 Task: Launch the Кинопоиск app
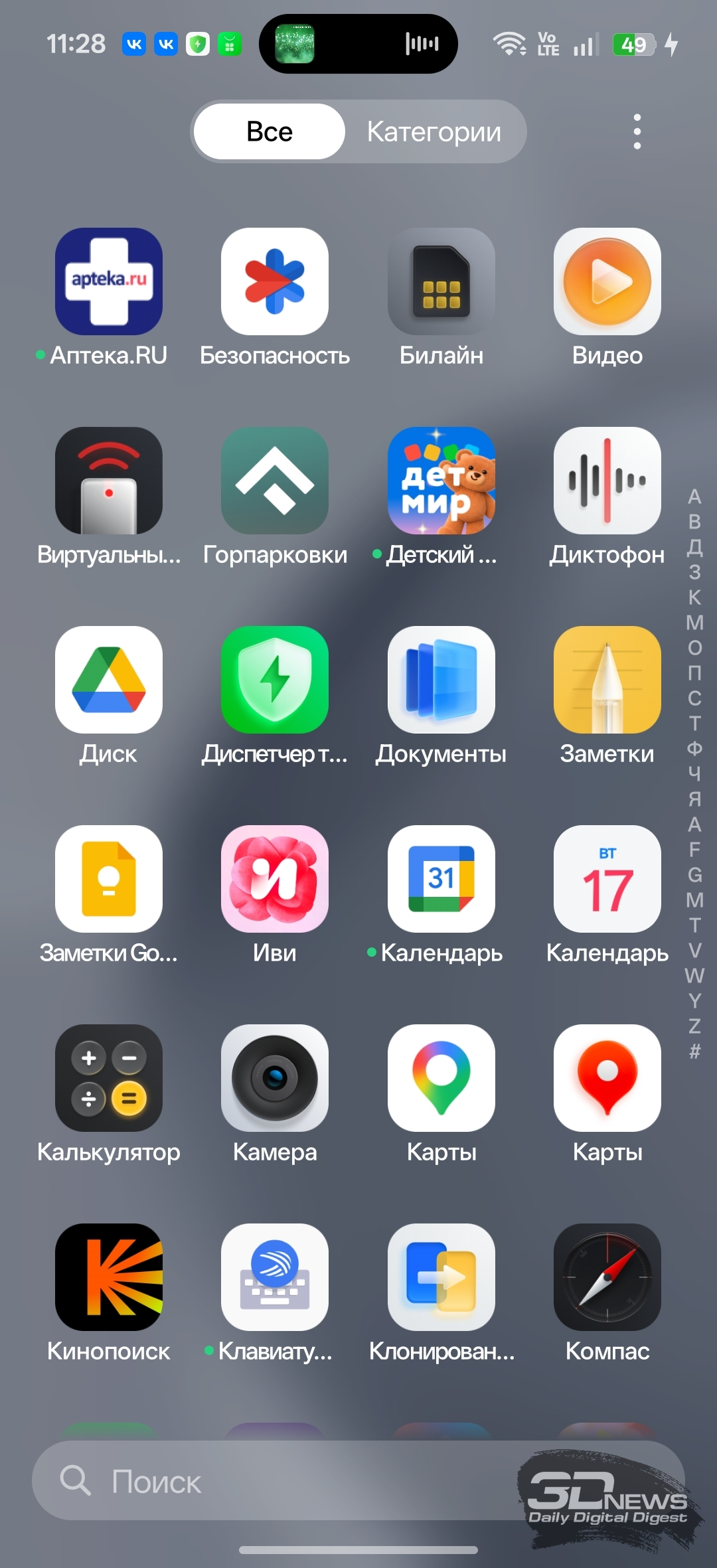(x=109, y=1277)
